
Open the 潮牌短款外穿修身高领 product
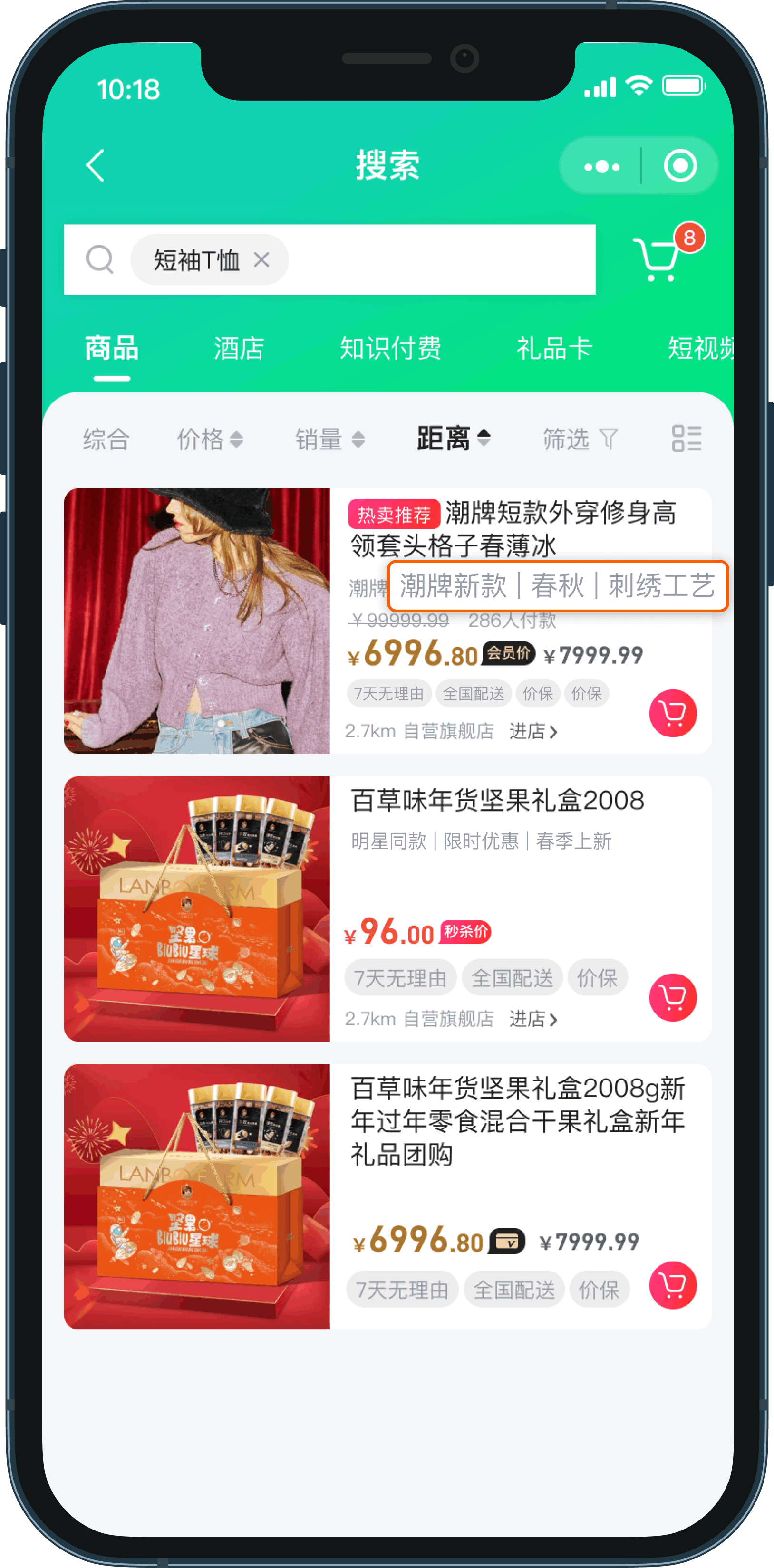click(512, 528)
